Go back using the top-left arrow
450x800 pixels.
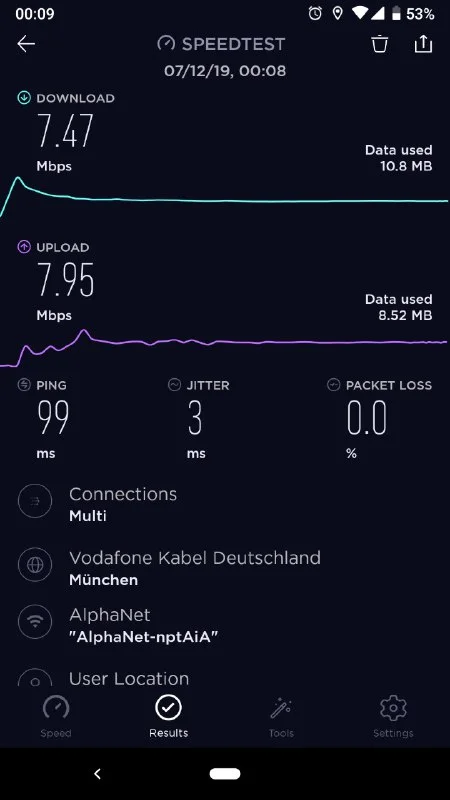coord(26,44)
